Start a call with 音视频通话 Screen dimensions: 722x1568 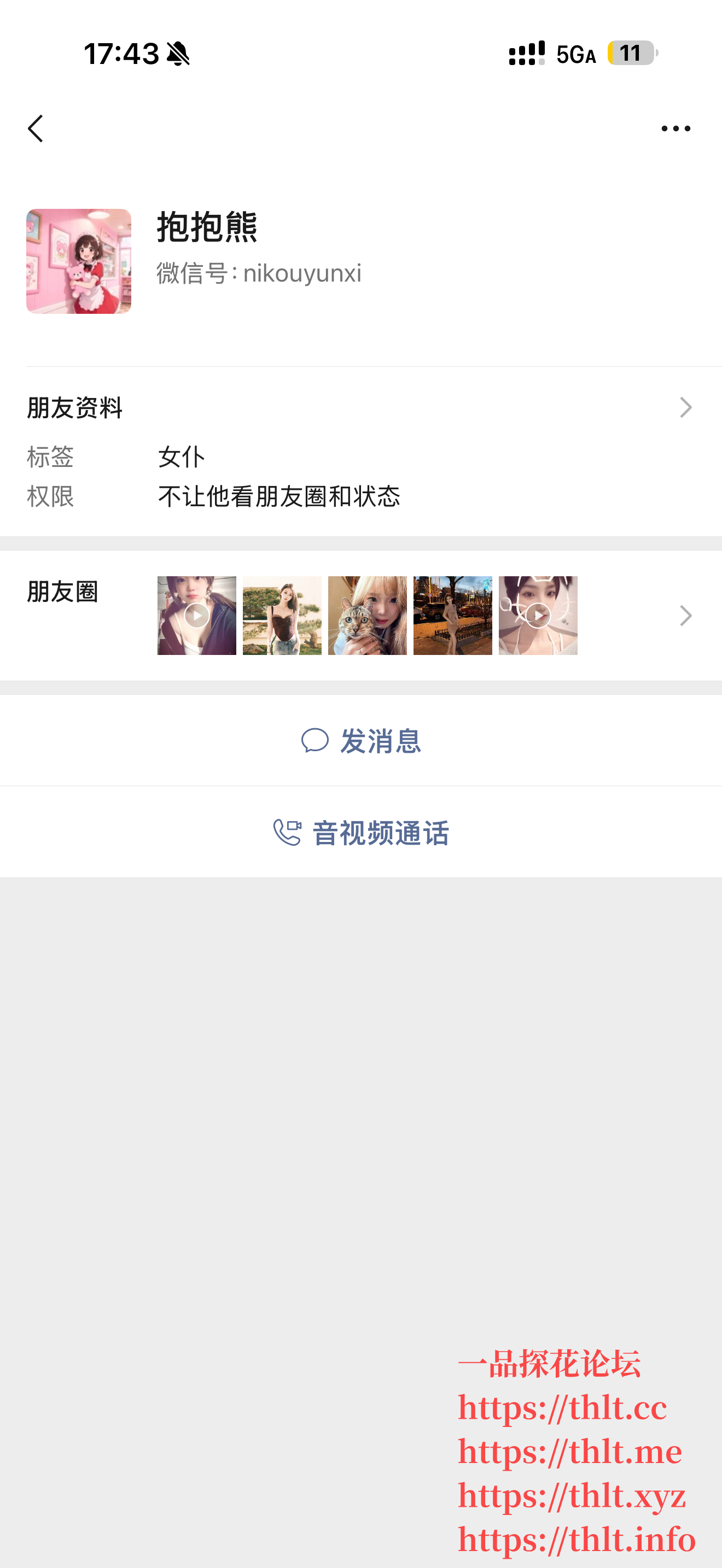click(x=361, y=832)
